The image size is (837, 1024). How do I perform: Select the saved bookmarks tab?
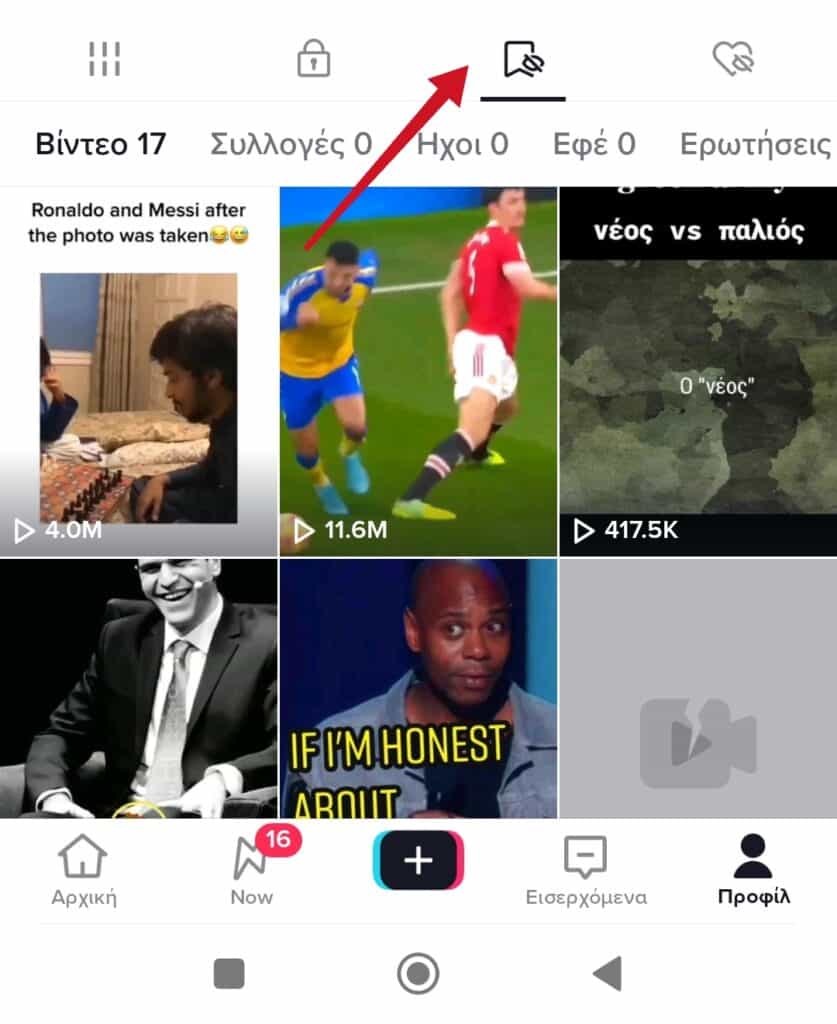coord(523,61)
